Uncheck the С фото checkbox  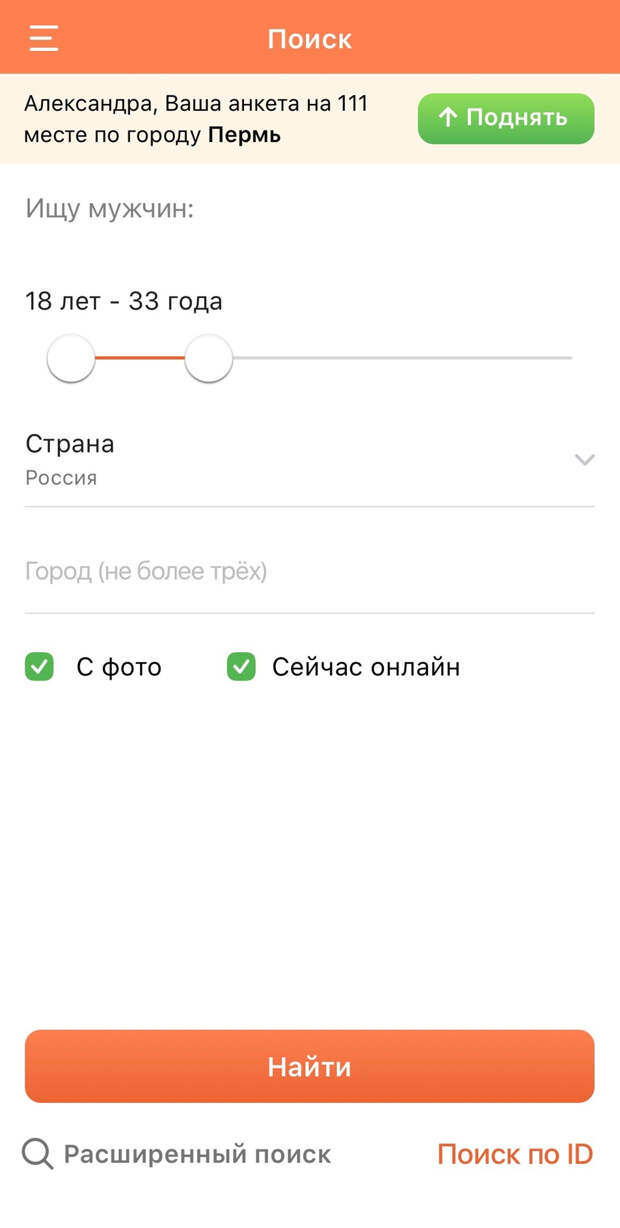coord(39,667)
